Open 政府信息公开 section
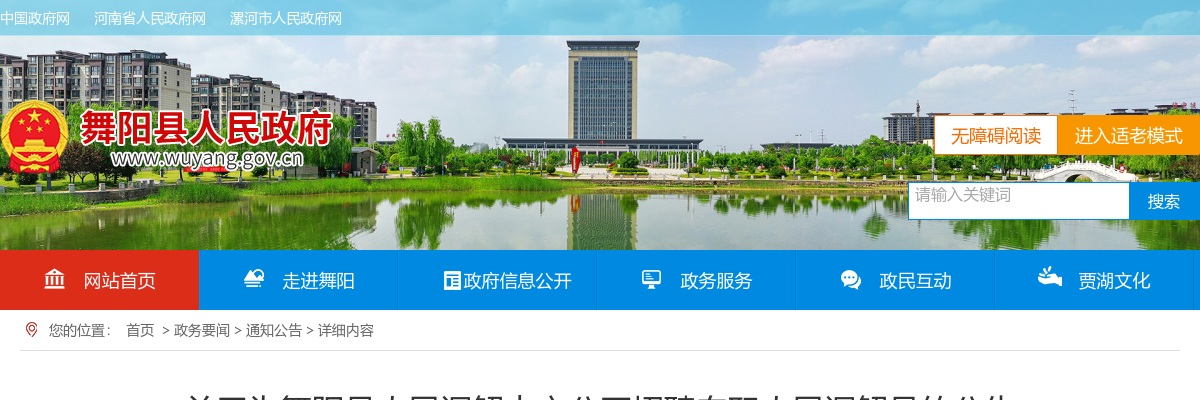1200x400 pixels. click(x=507, y=281)
